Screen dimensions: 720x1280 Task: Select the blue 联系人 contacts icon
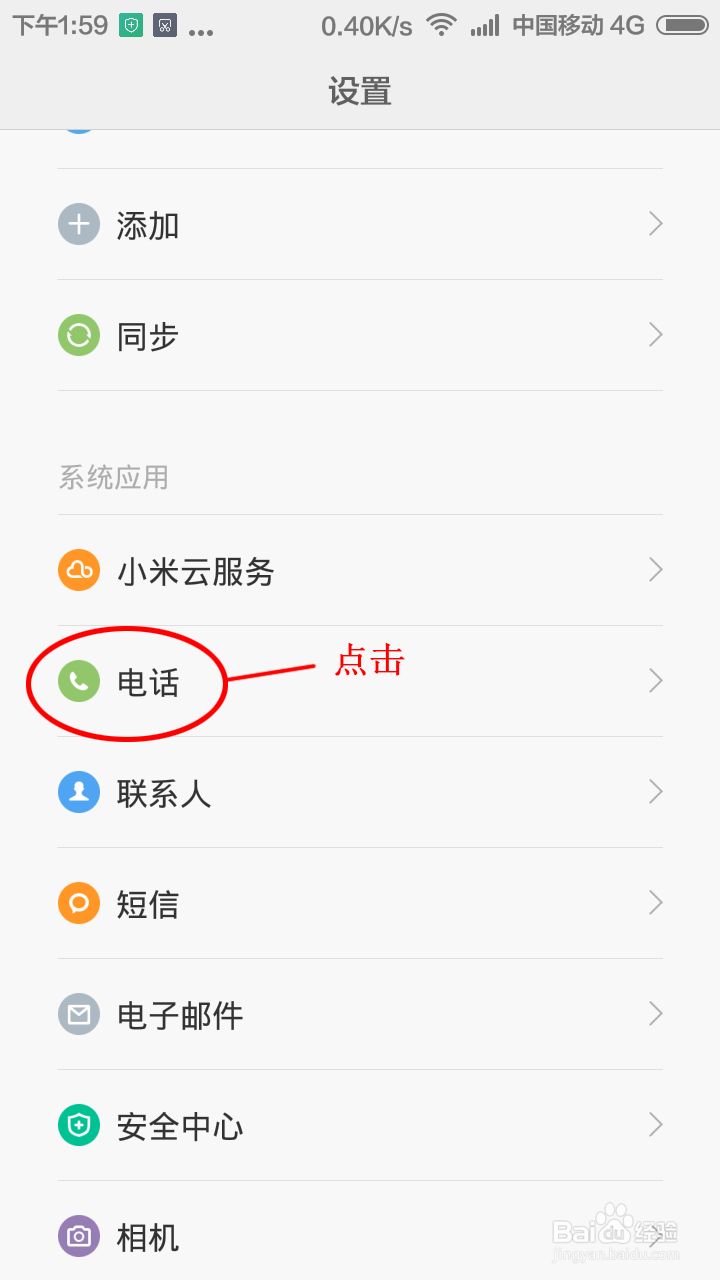78,792
